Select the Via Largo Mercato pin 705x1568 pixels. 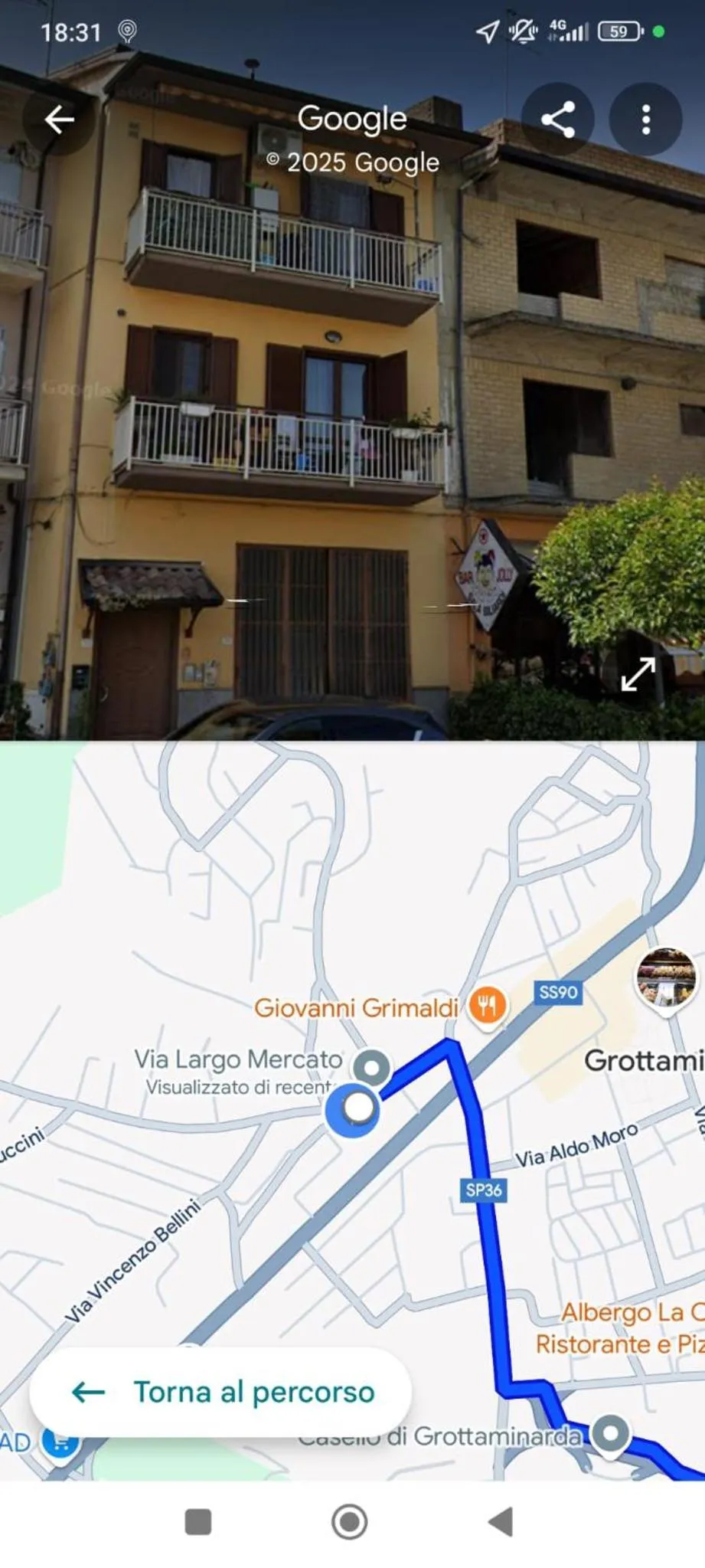(372, 1066)
